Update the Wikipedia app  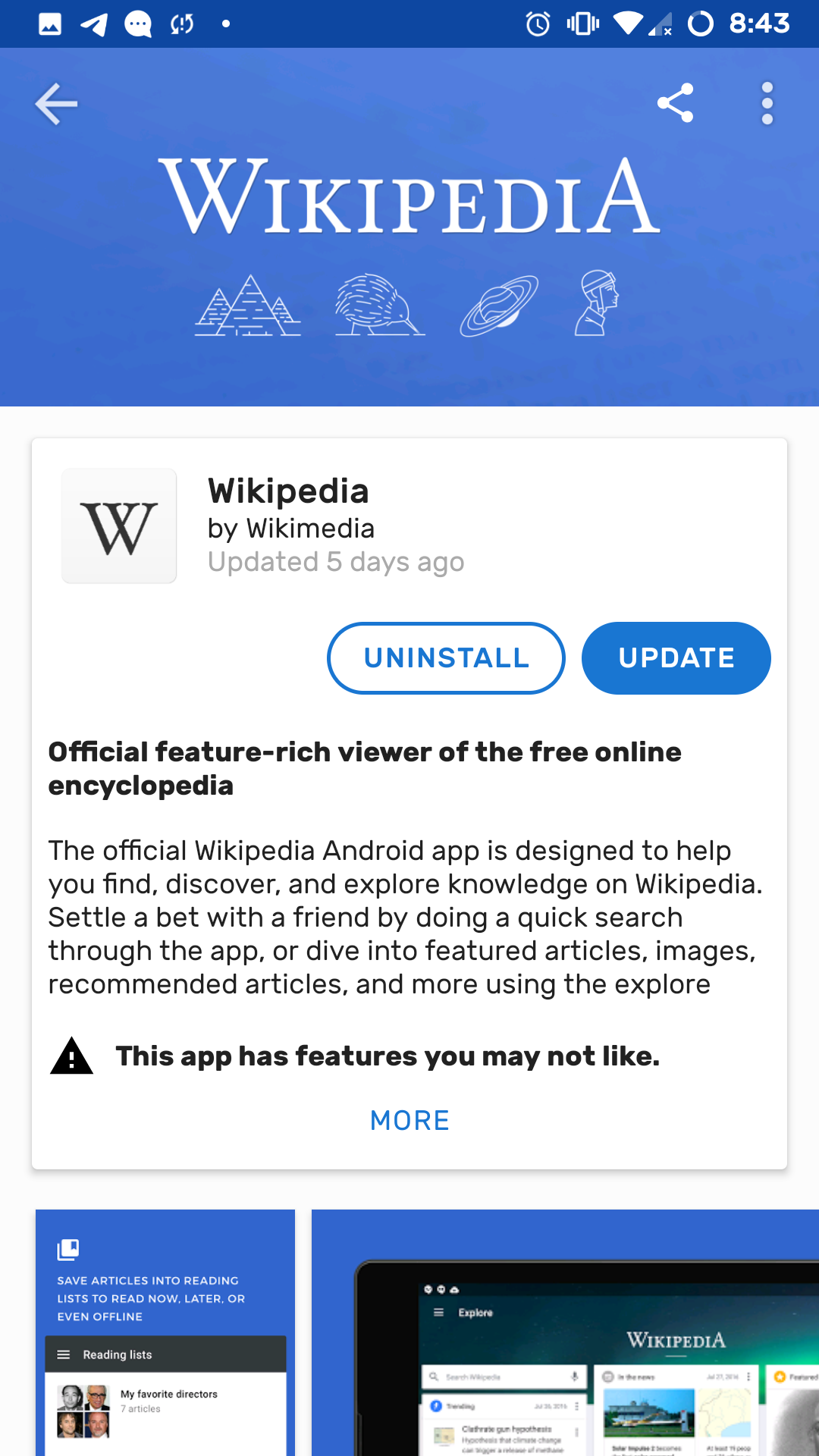(x=676, y=658)
